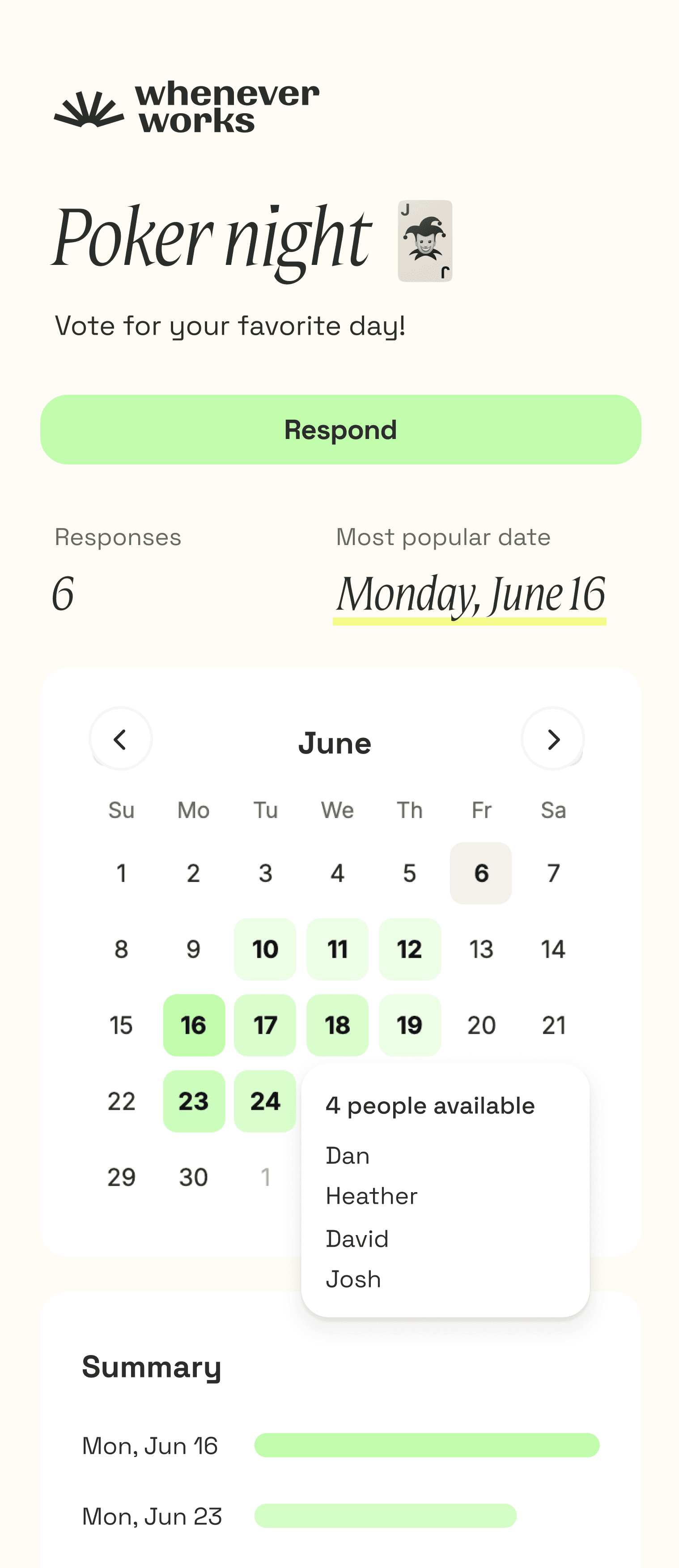Select June 6 on the calendar
679x1568 pixels.
coord(481,873)
